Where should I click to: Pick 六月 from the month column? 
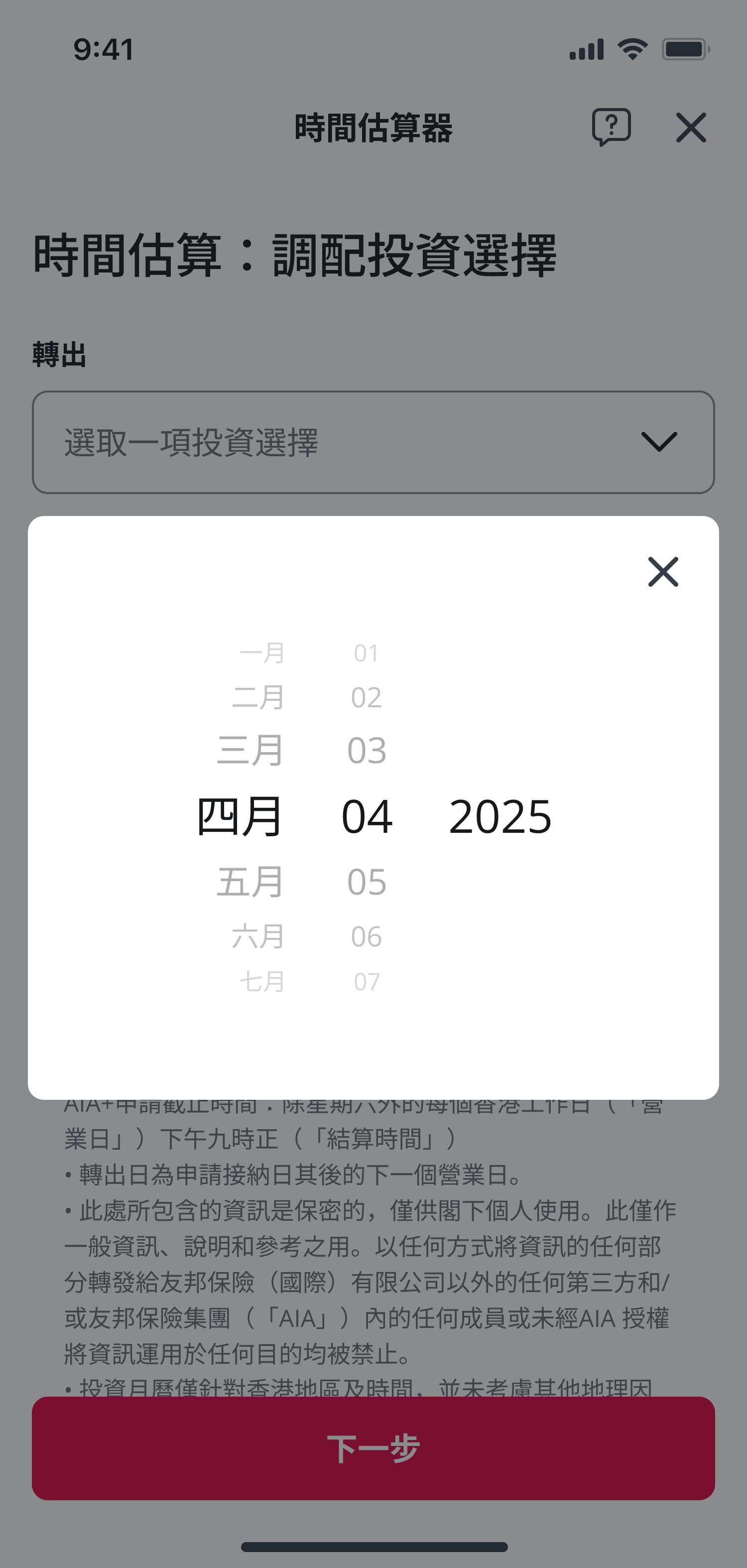pos(257,936)
